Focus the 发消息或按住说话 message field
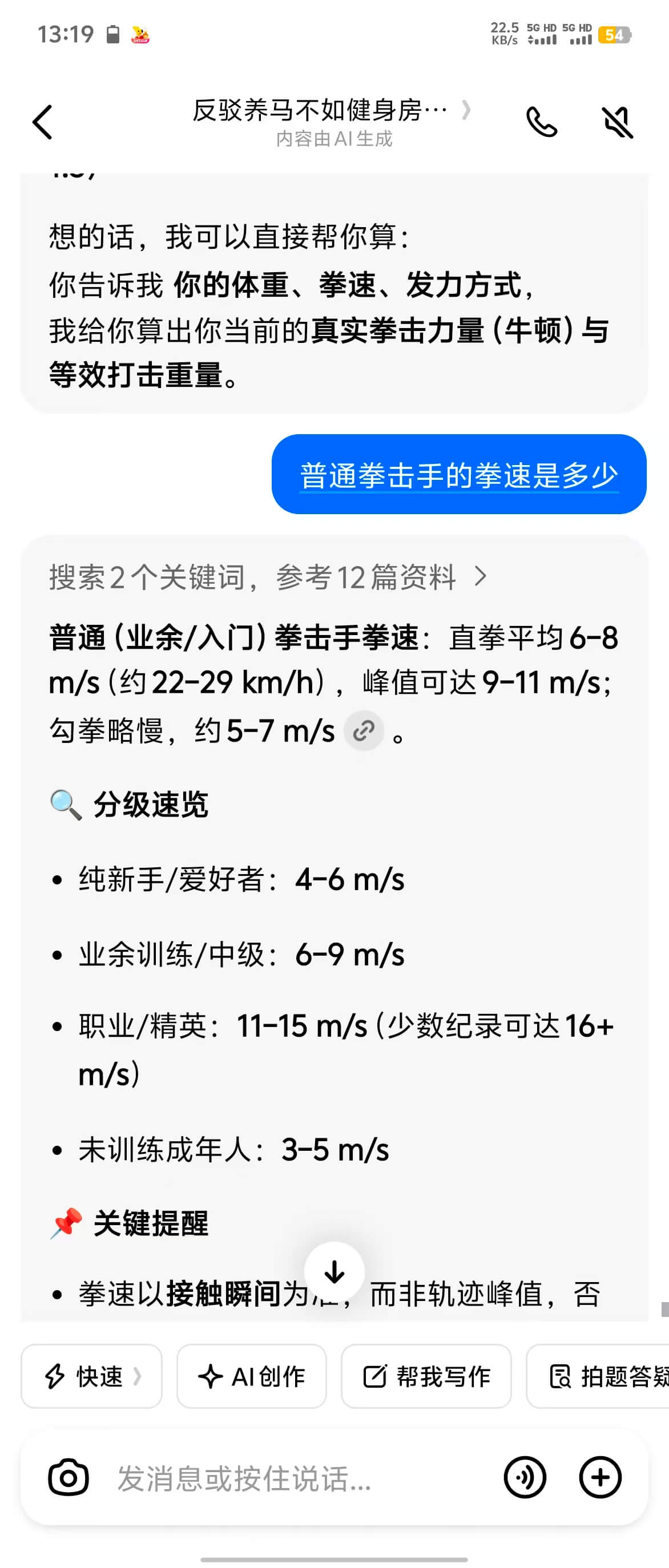 point(292,1478)
